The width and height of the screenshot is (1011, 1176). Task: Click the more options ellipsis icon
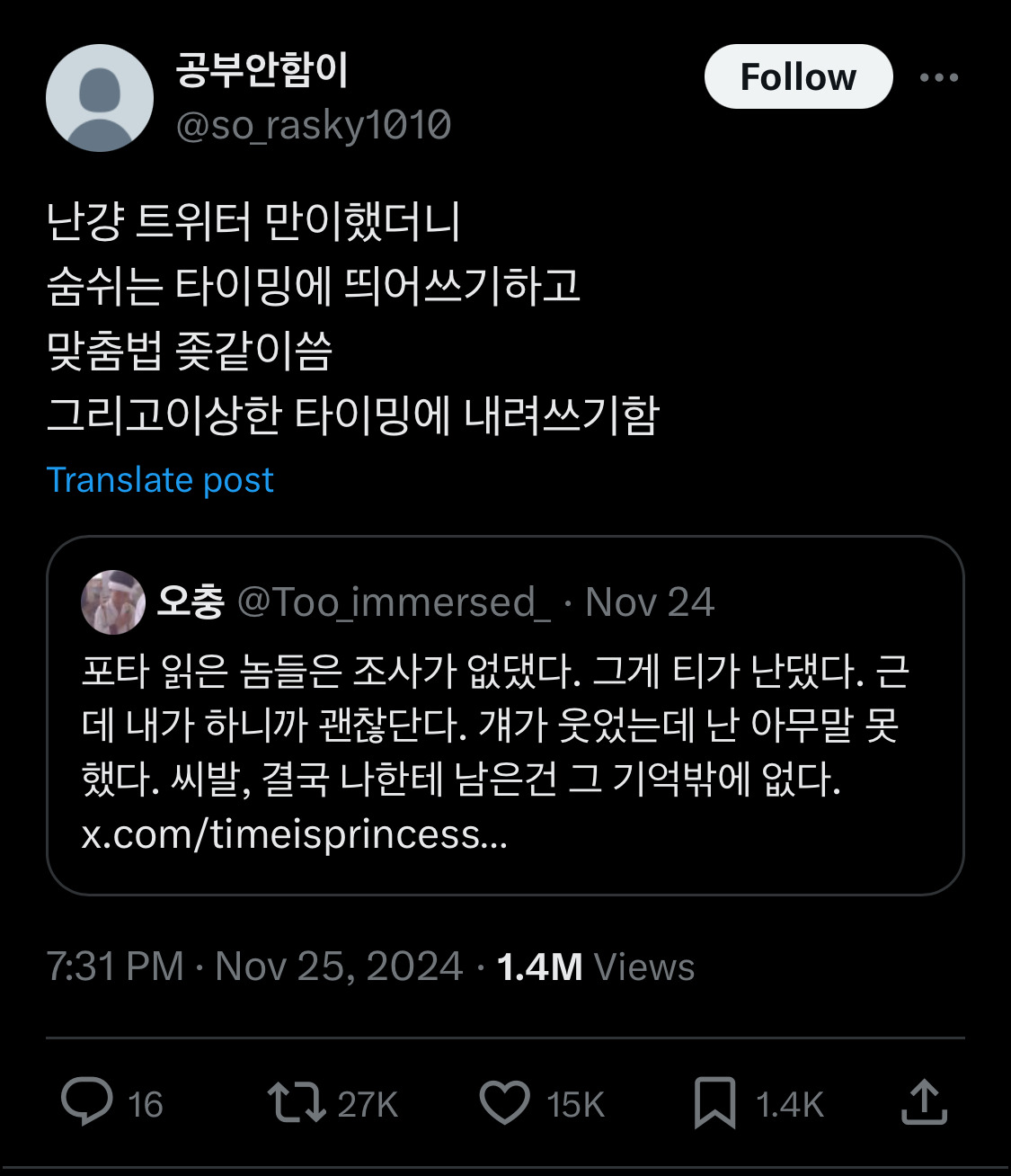click(x=936, y=76)
